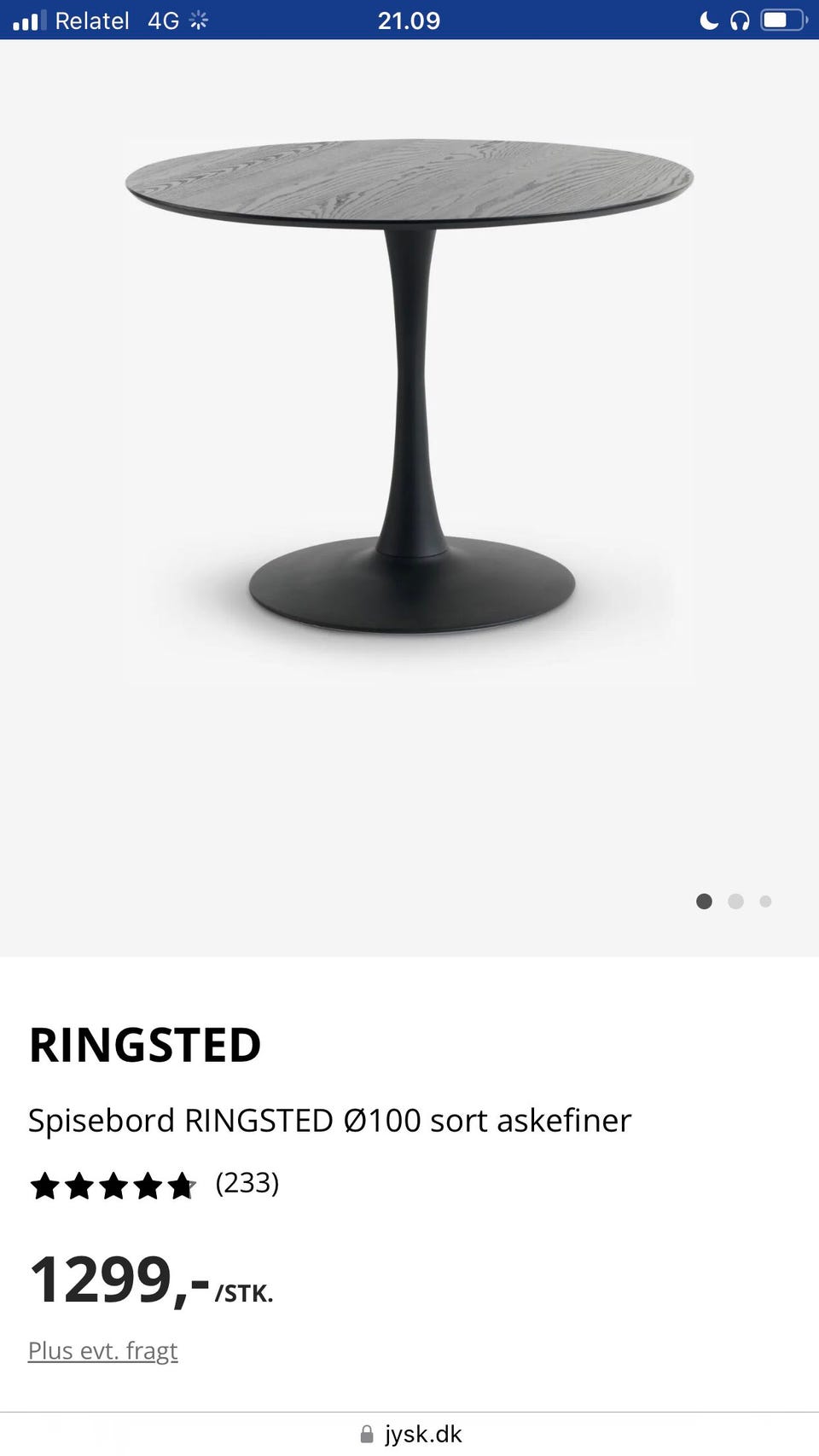Jump to the second image dot

coord(735,902)
